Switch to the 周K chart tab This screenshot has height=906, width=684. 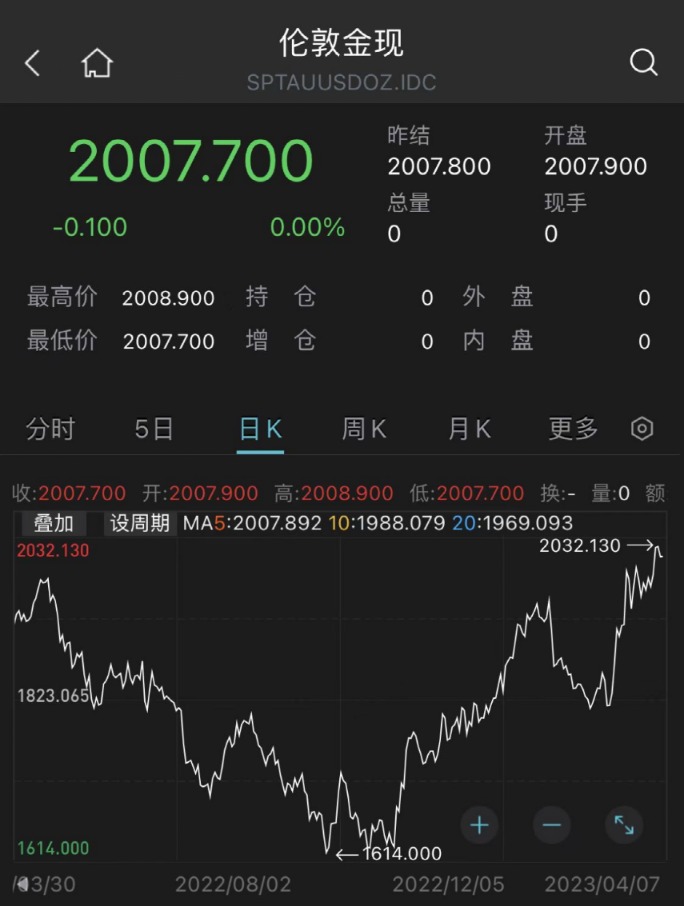tap(364, 430)
